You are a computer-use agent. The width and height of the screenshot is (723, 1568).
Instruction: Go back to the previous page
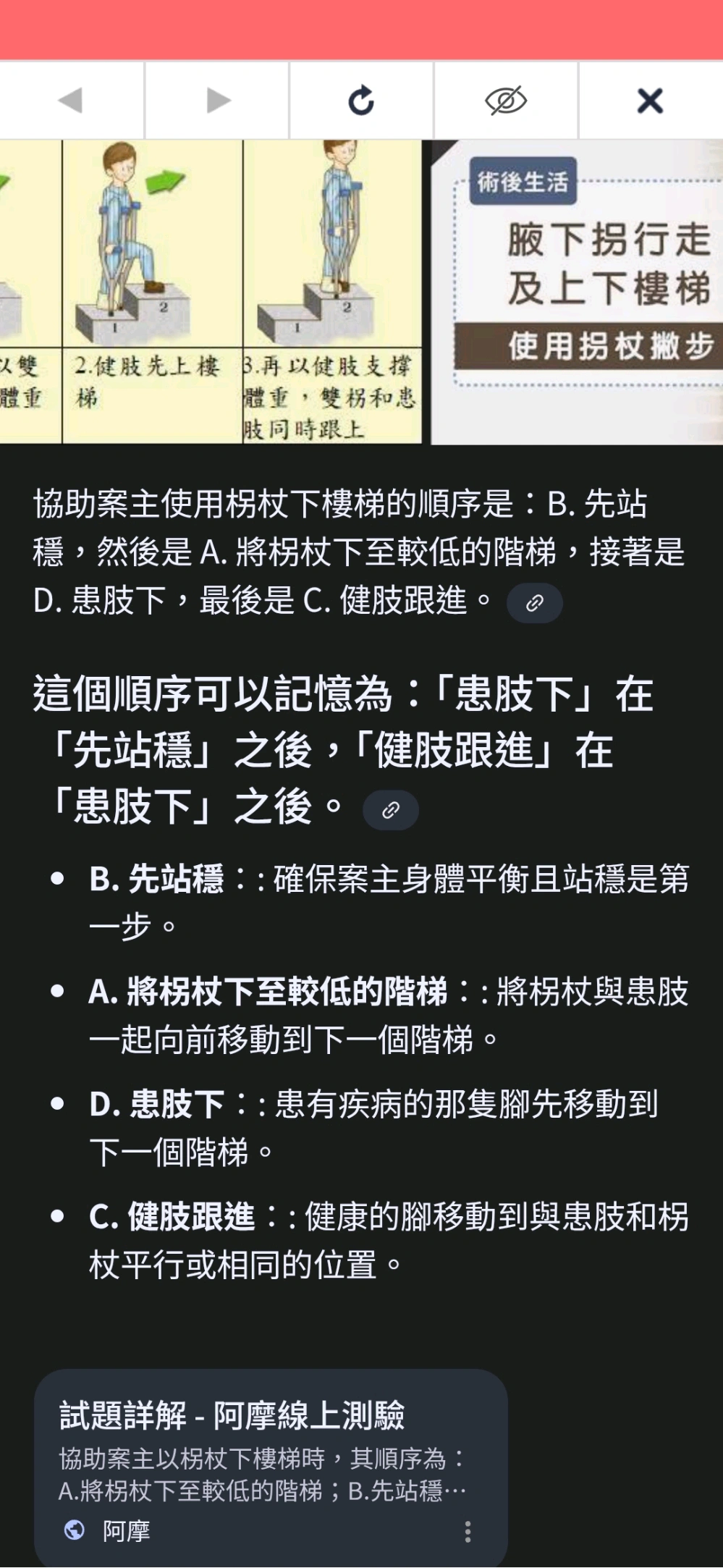(x=71, y=100)
